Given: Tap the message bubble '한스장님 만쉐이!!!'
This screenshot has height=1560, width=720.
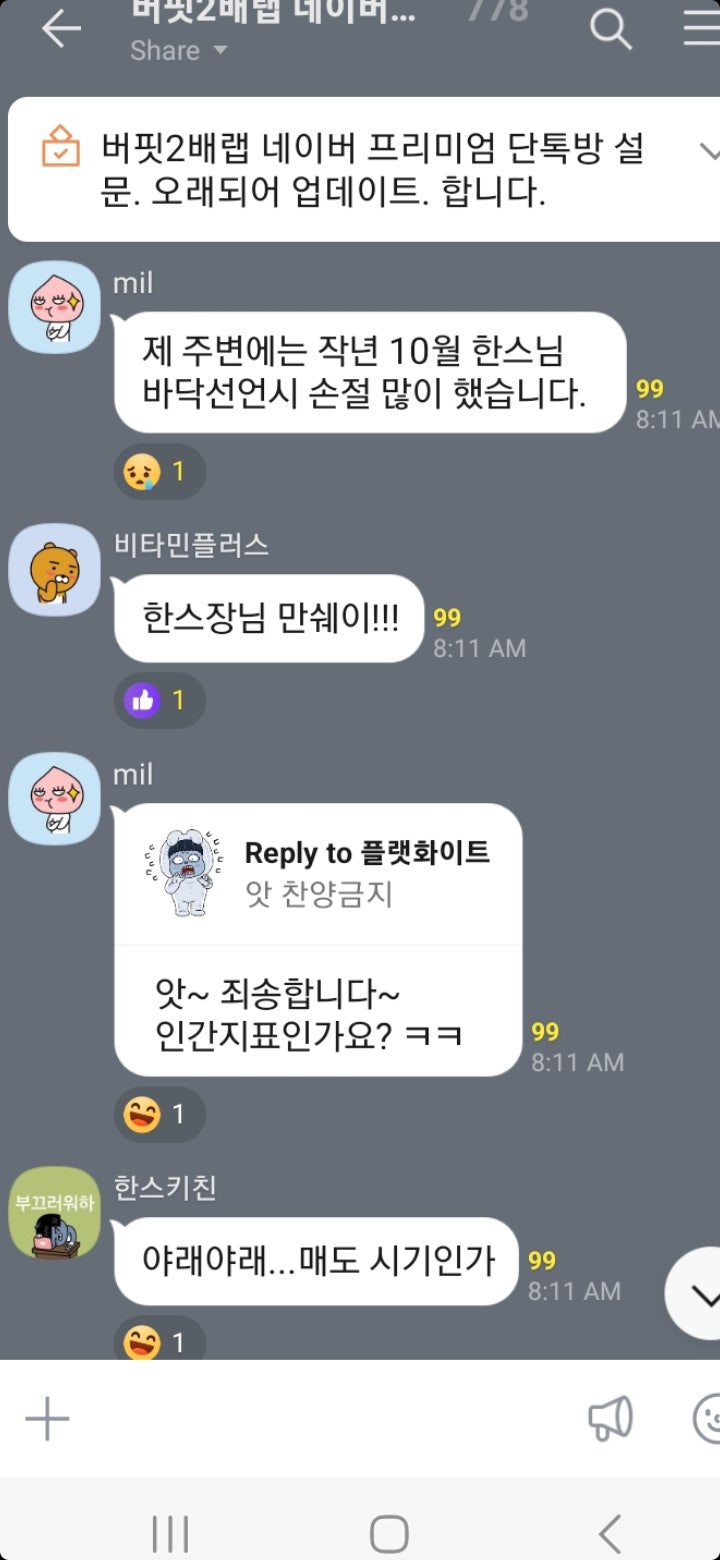Looking at the screenshot, I should point(267,618).
